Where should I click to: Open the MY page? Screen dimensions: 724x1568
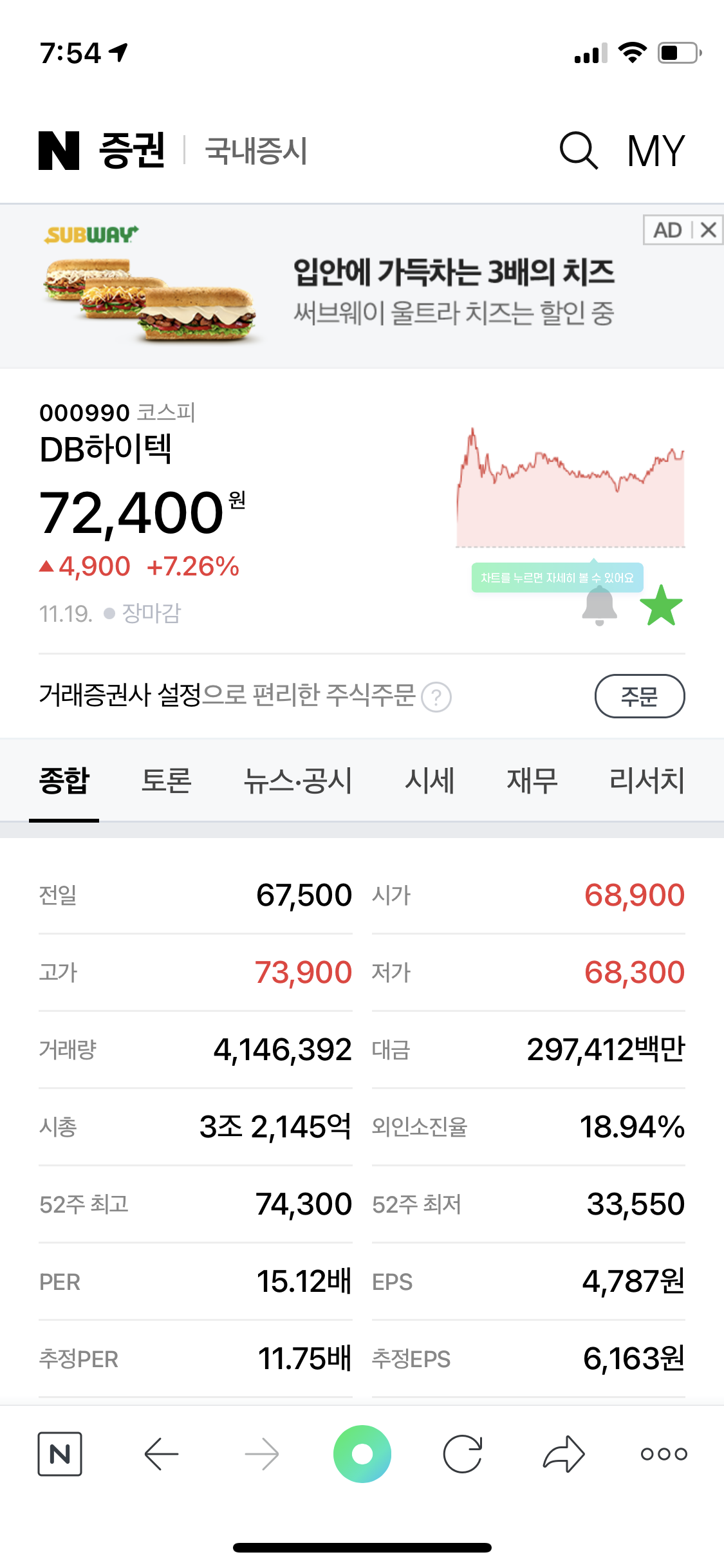[x=655, y=151]
